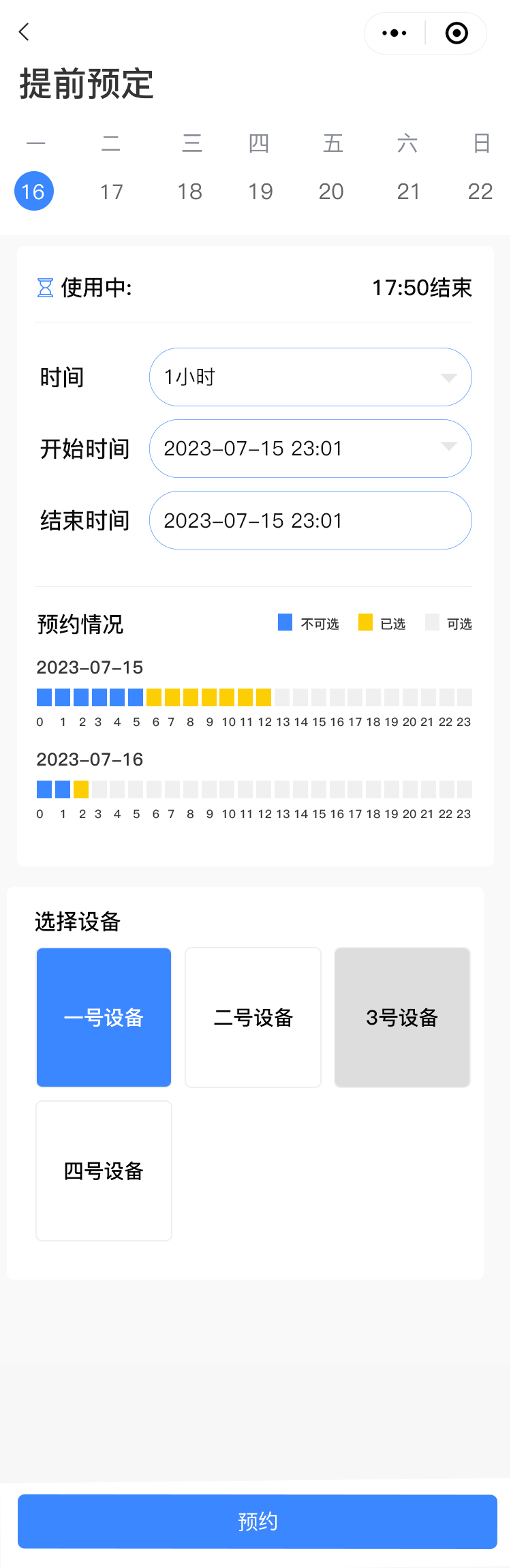The width and height of the screenshot is (511, 1568).
Task: Tap the 结束时间 field
Action: click(310, 520)
